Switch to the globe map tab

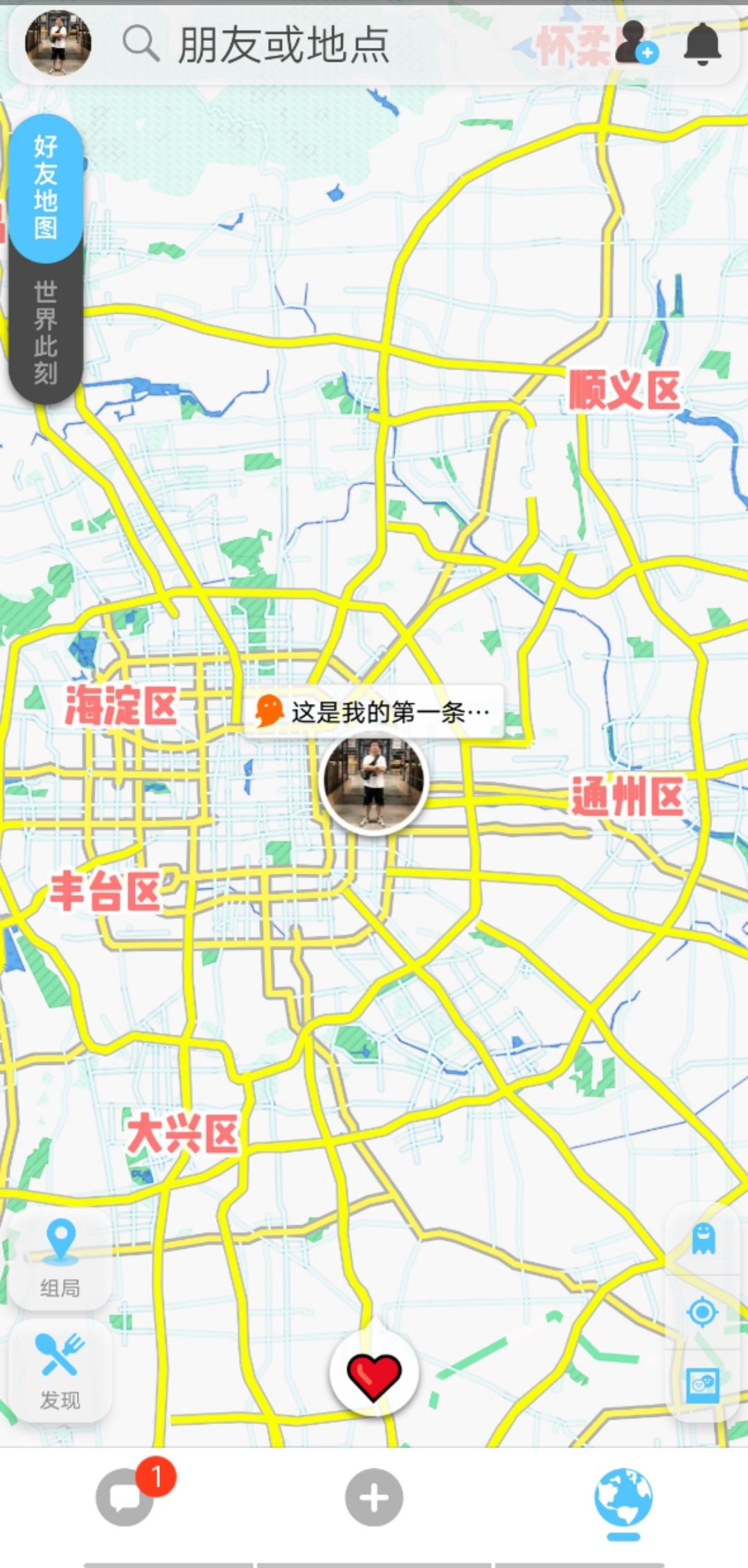(x=623, y=1498)
